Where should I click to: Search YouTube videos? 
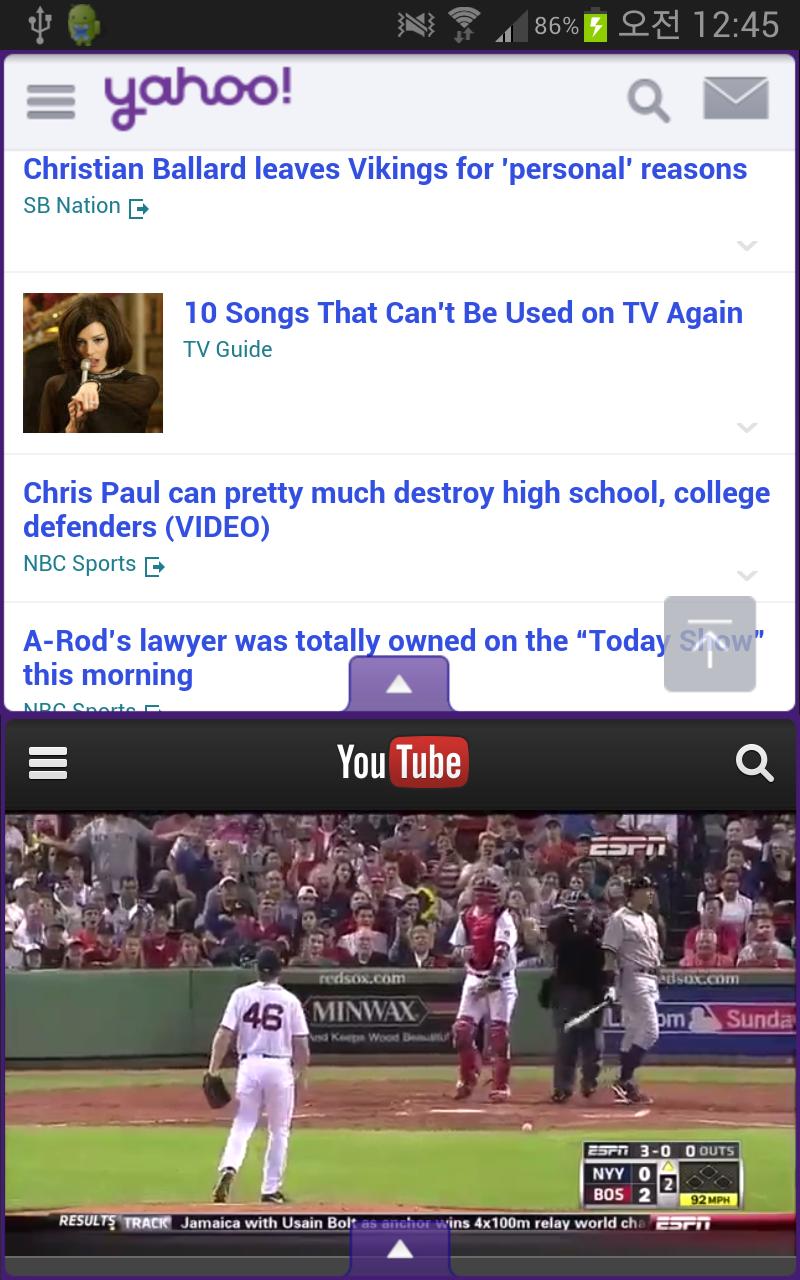(x=754, y=763)
